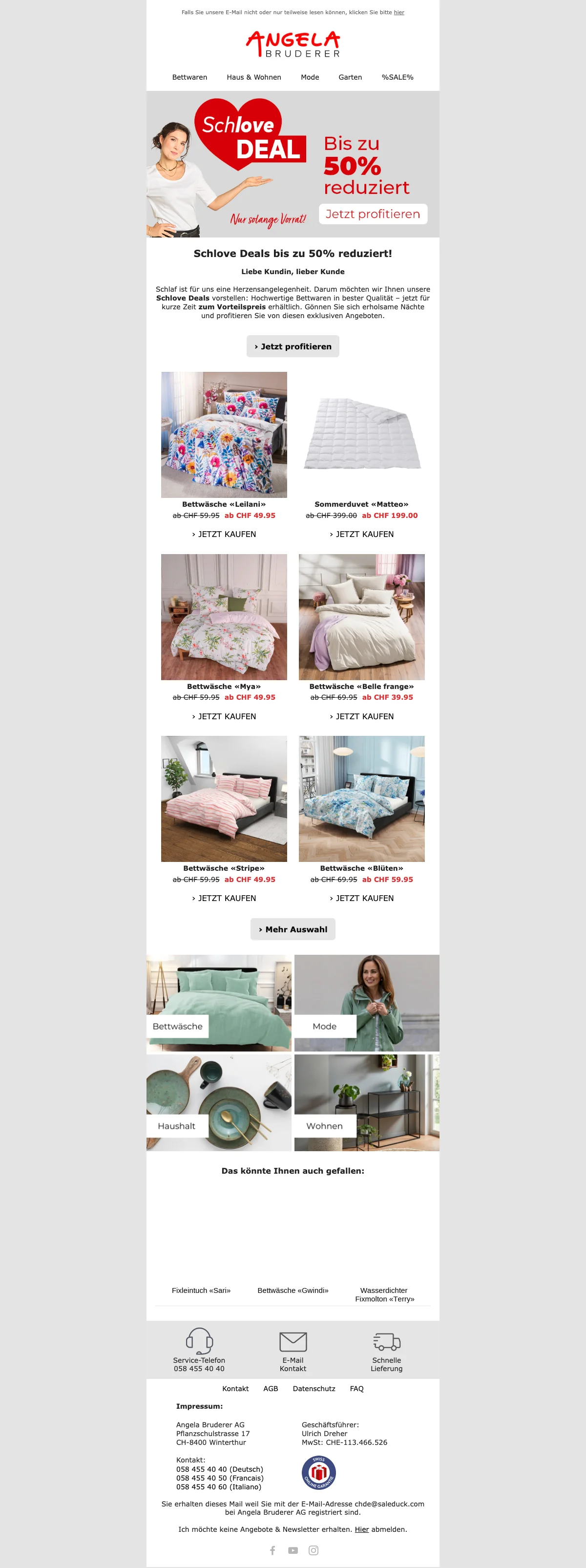586x1568 pixels.
Task: View the Bettwäsche «Stripe» product picture
Action: [x=224, y=798]
